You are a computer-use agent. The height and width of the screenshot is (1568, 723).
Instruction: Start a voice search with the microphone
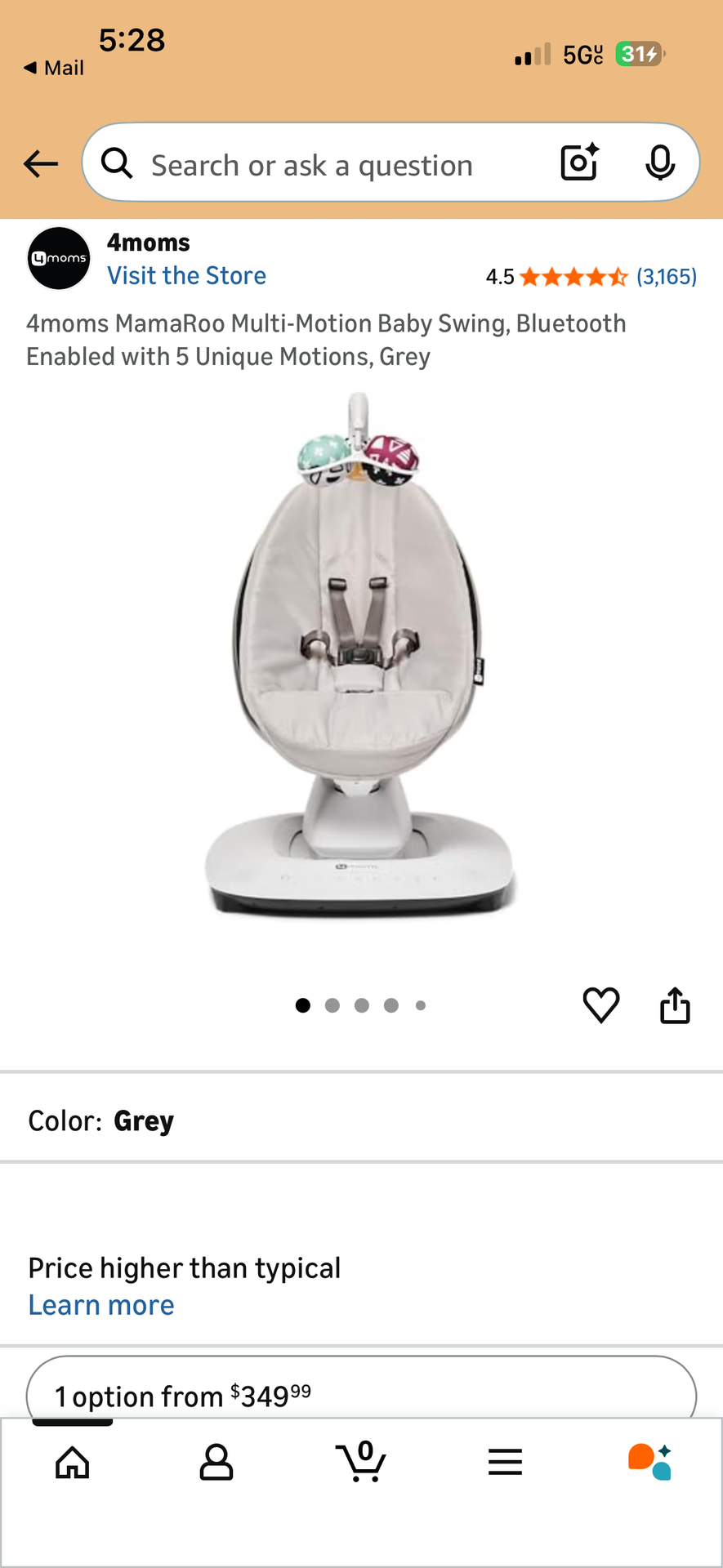pos(660,163)
